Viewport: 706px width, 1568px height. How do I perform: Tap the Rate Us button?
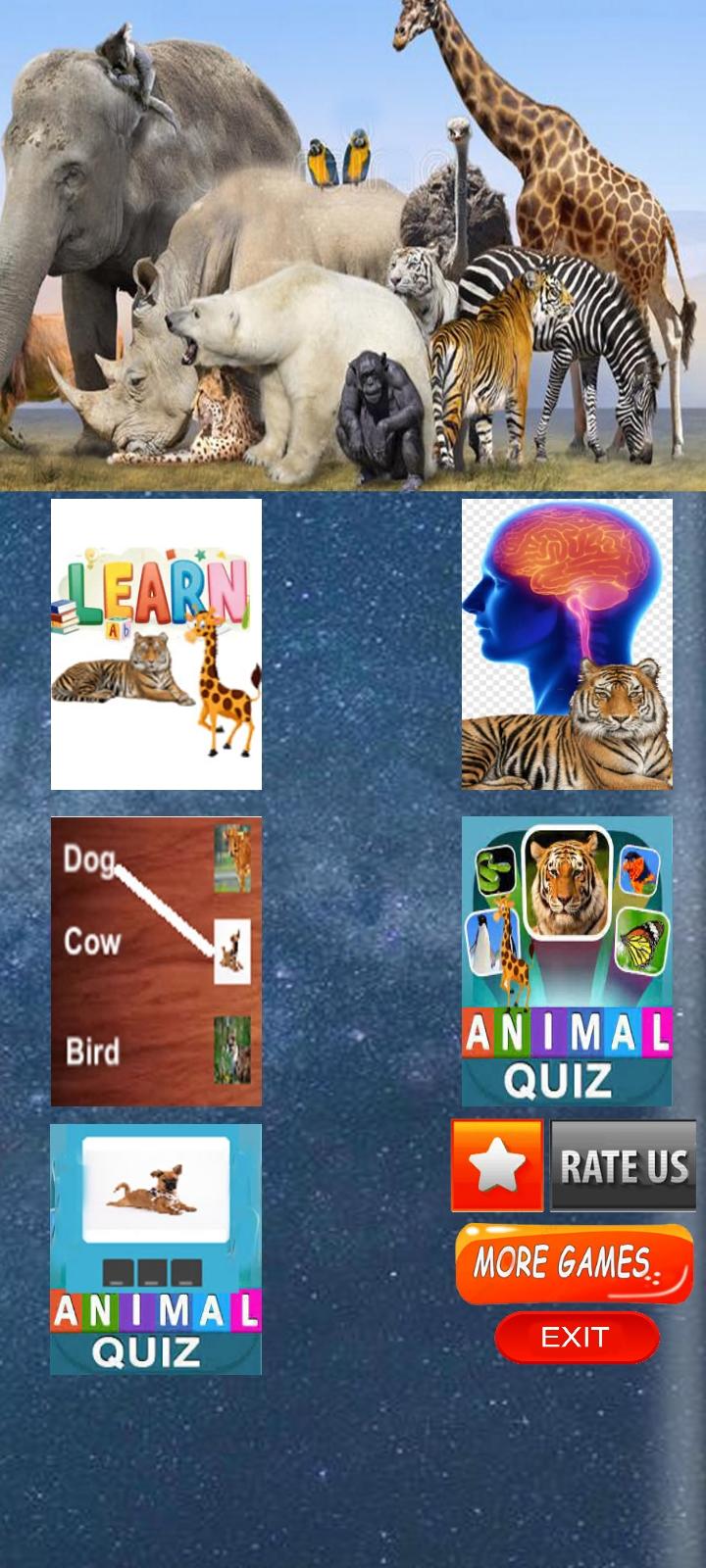(x=624, y=1166)
